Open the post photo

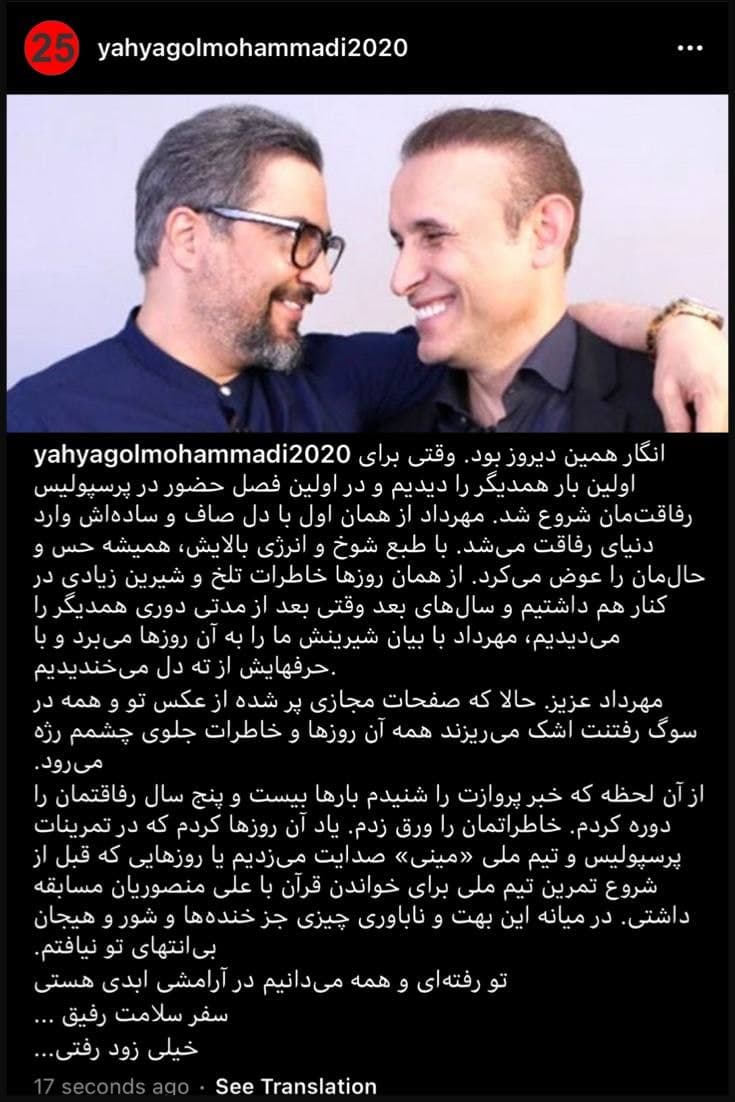click(367, 264)
